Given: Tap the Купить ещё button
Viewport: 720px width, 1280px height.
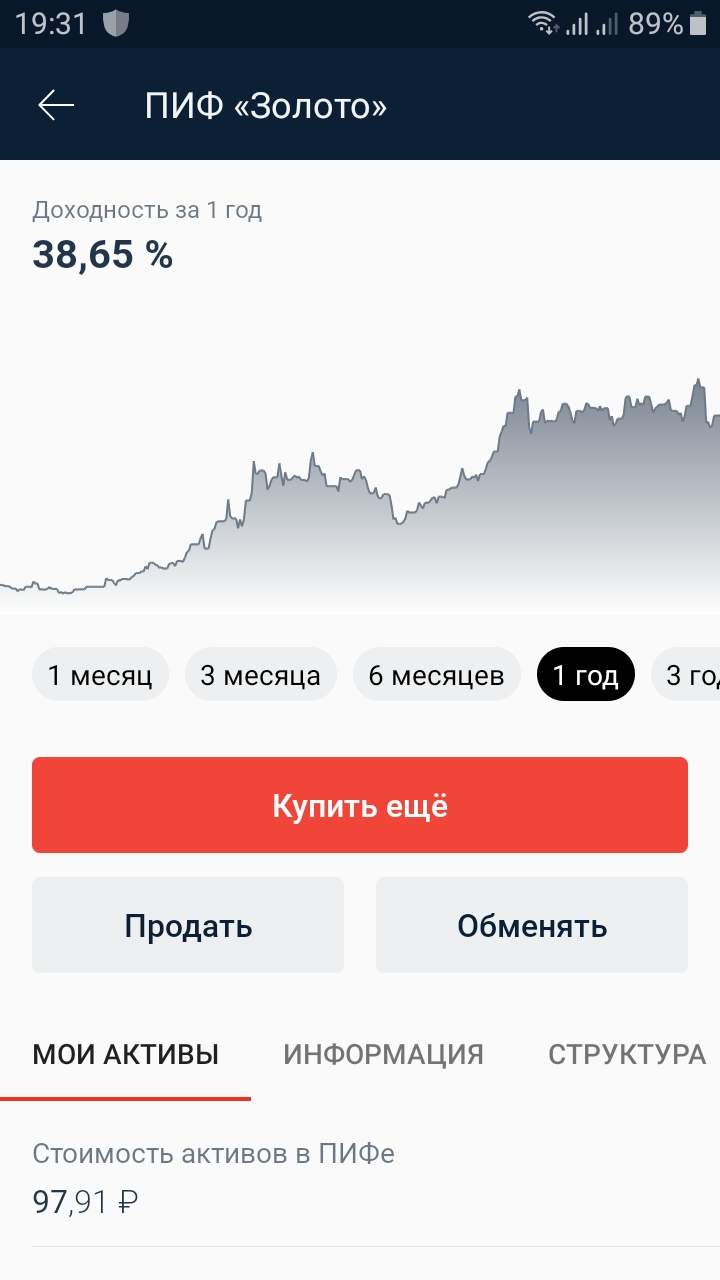Looking at the screenshot, I should [x=360, y=805].
